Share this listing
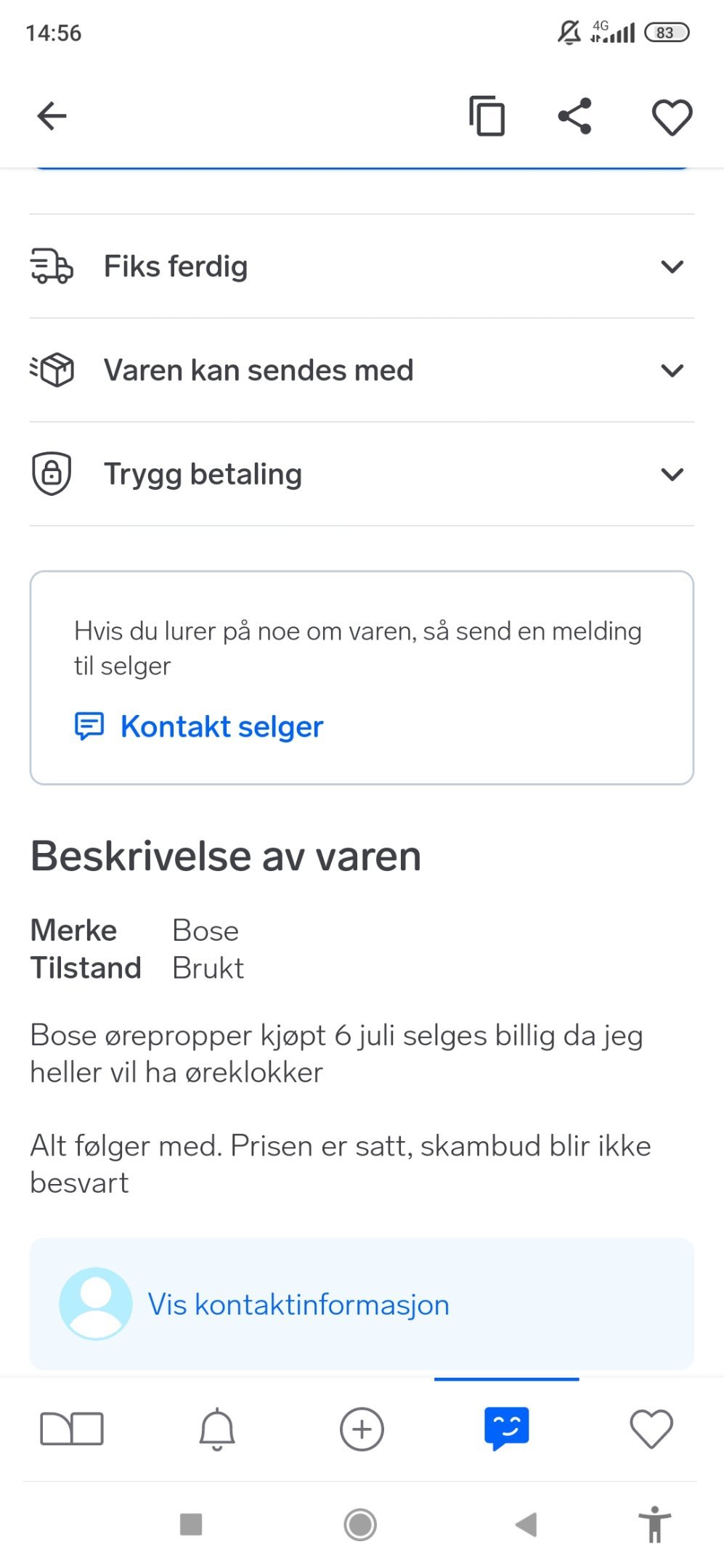The image size is (724, 1568). [x=574, y=116]
